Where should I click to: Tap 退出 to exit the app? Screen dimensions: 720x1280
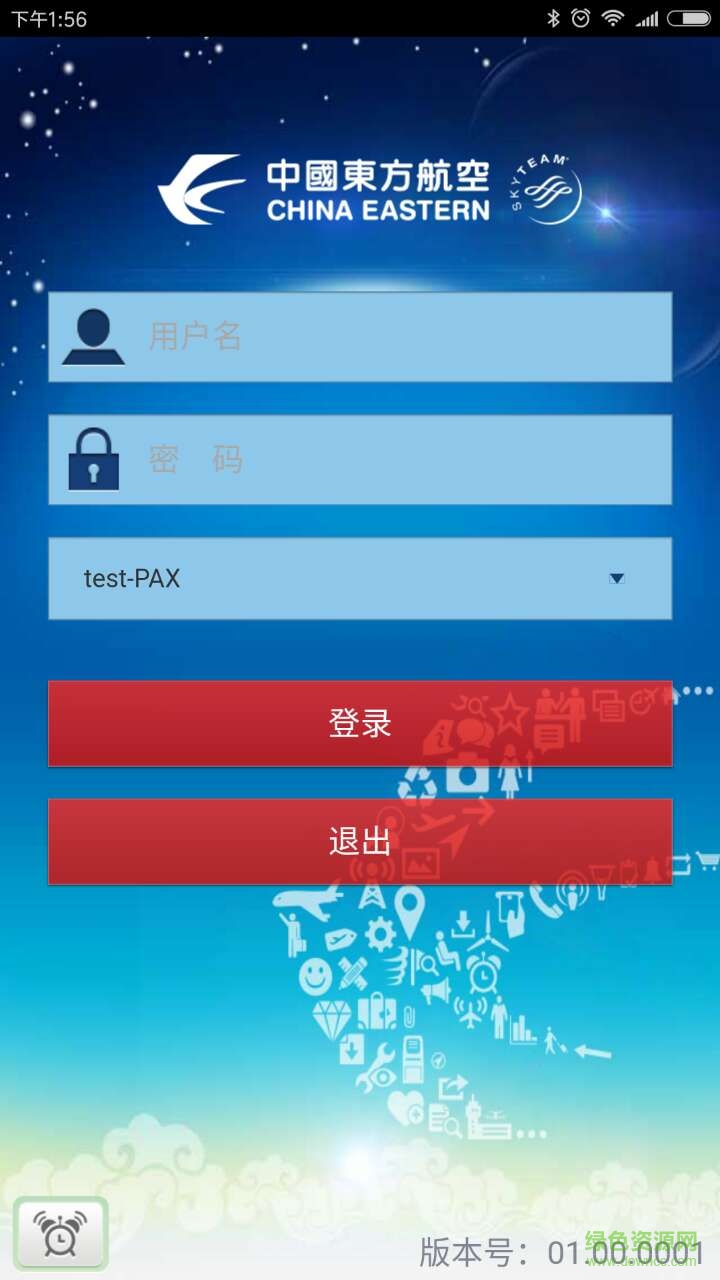point(360,842)
